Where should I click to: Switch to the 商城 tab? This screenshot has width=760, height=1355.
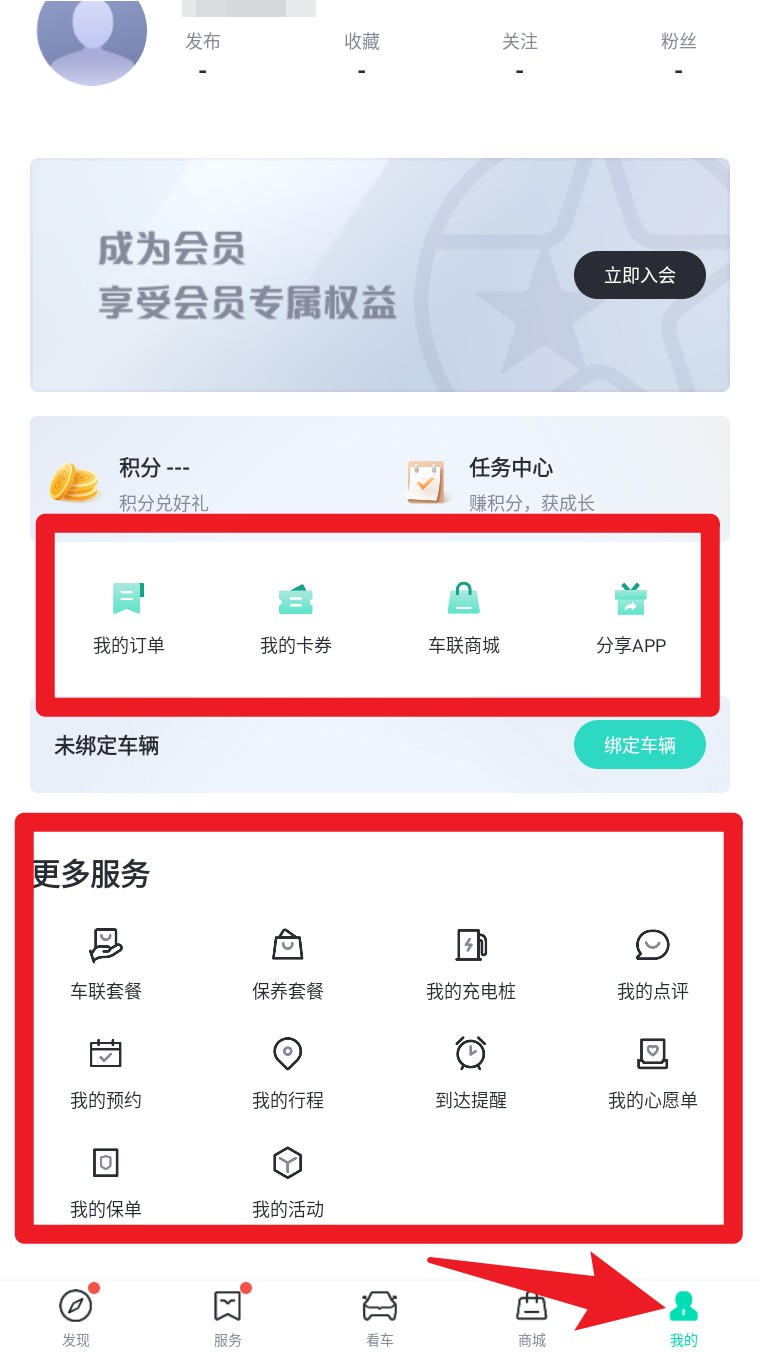click(x=532, y=1317)
